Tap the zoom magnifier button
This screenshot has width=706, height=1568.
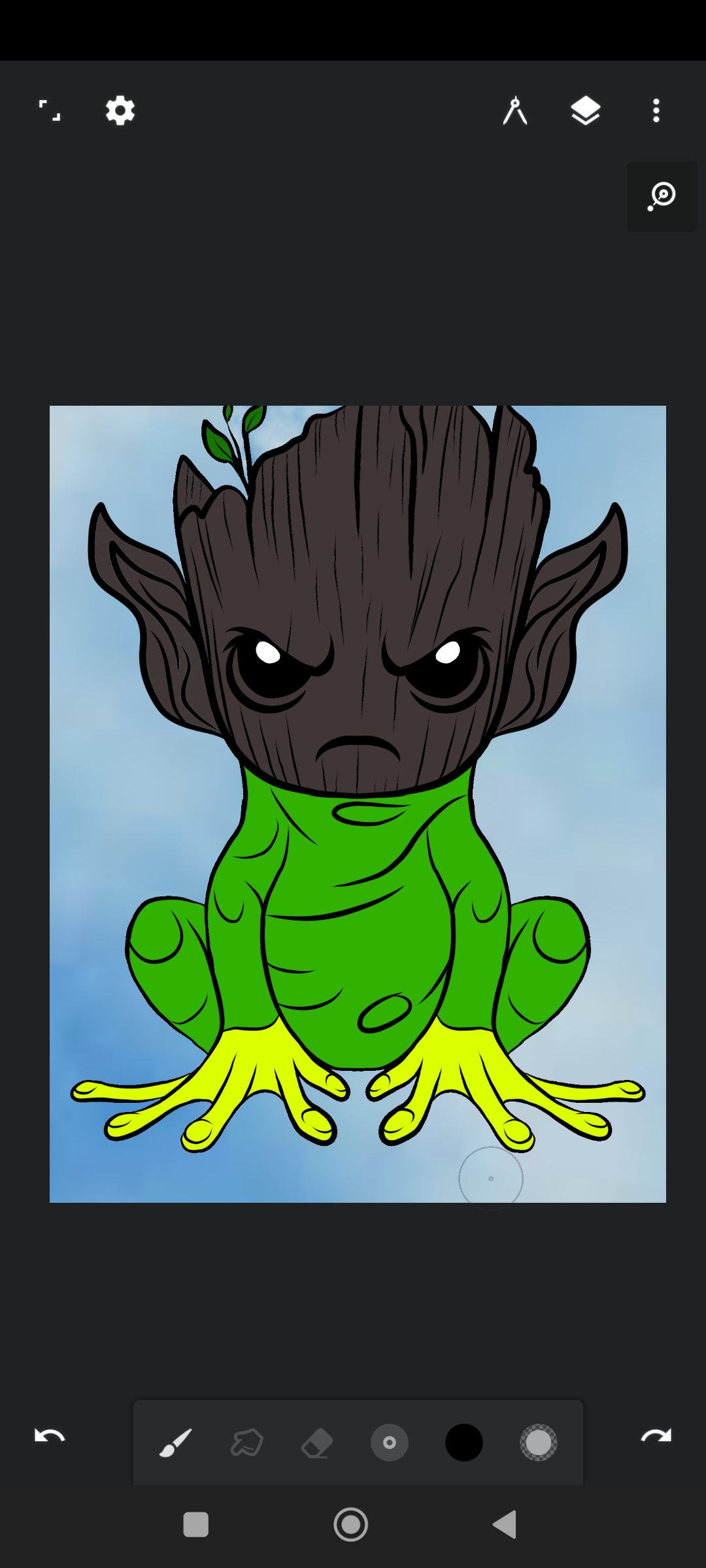point(662,196)
